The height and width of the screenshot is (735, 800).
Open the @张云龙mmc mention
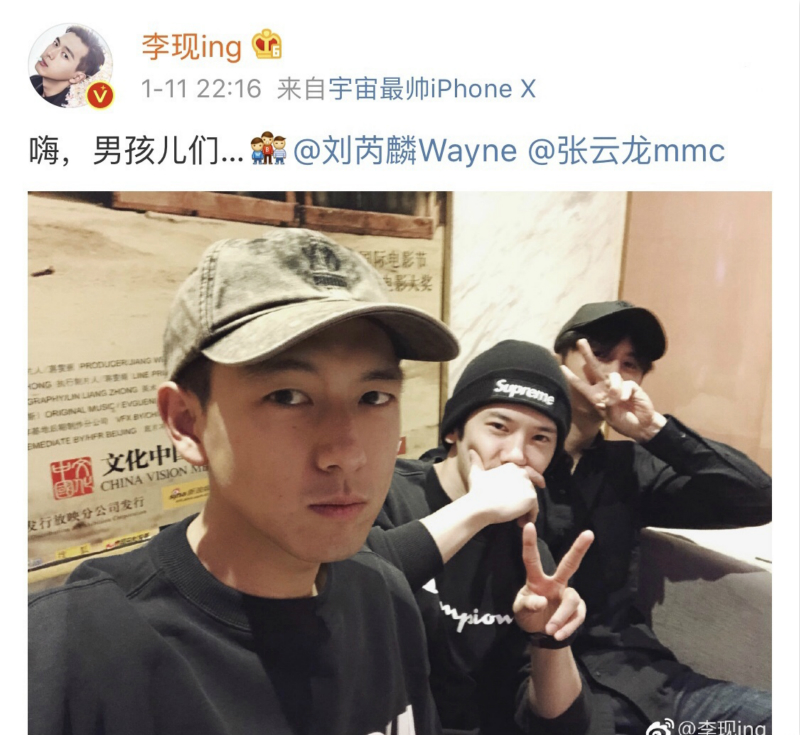(626, 151)
